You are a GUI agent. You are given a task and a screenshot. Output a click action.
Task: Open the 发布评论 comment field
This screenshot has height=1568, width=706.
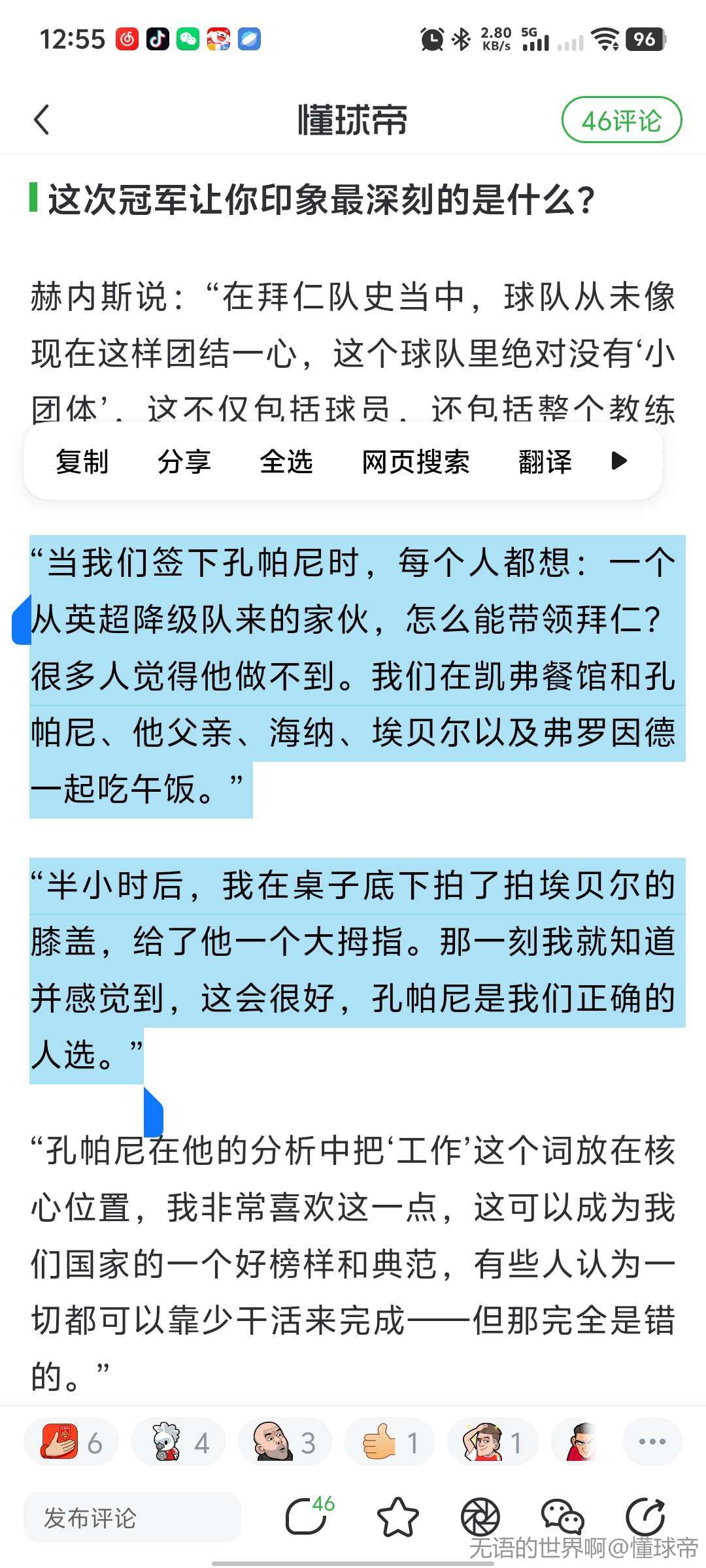click(x=132, y=1517)
